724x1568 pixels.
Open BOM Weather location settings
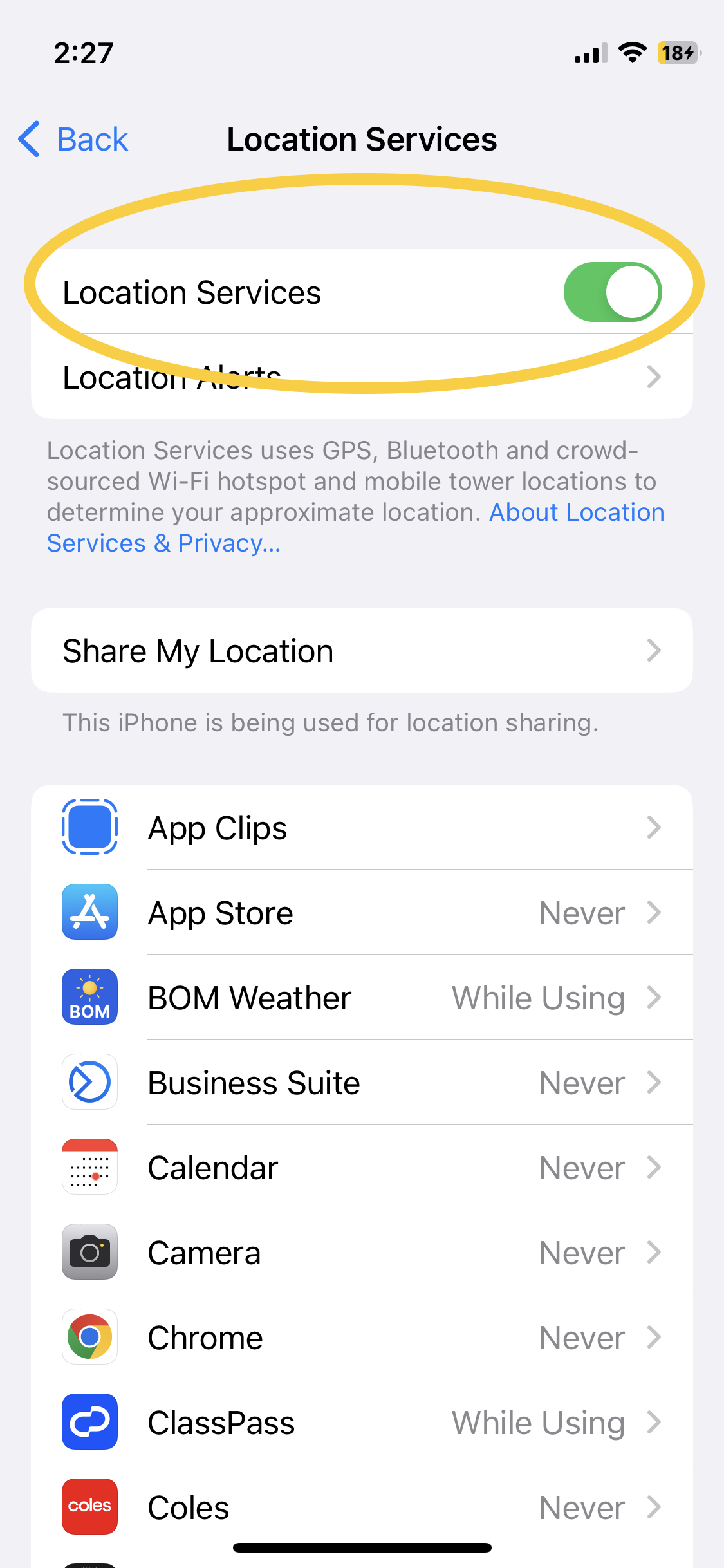89,997
